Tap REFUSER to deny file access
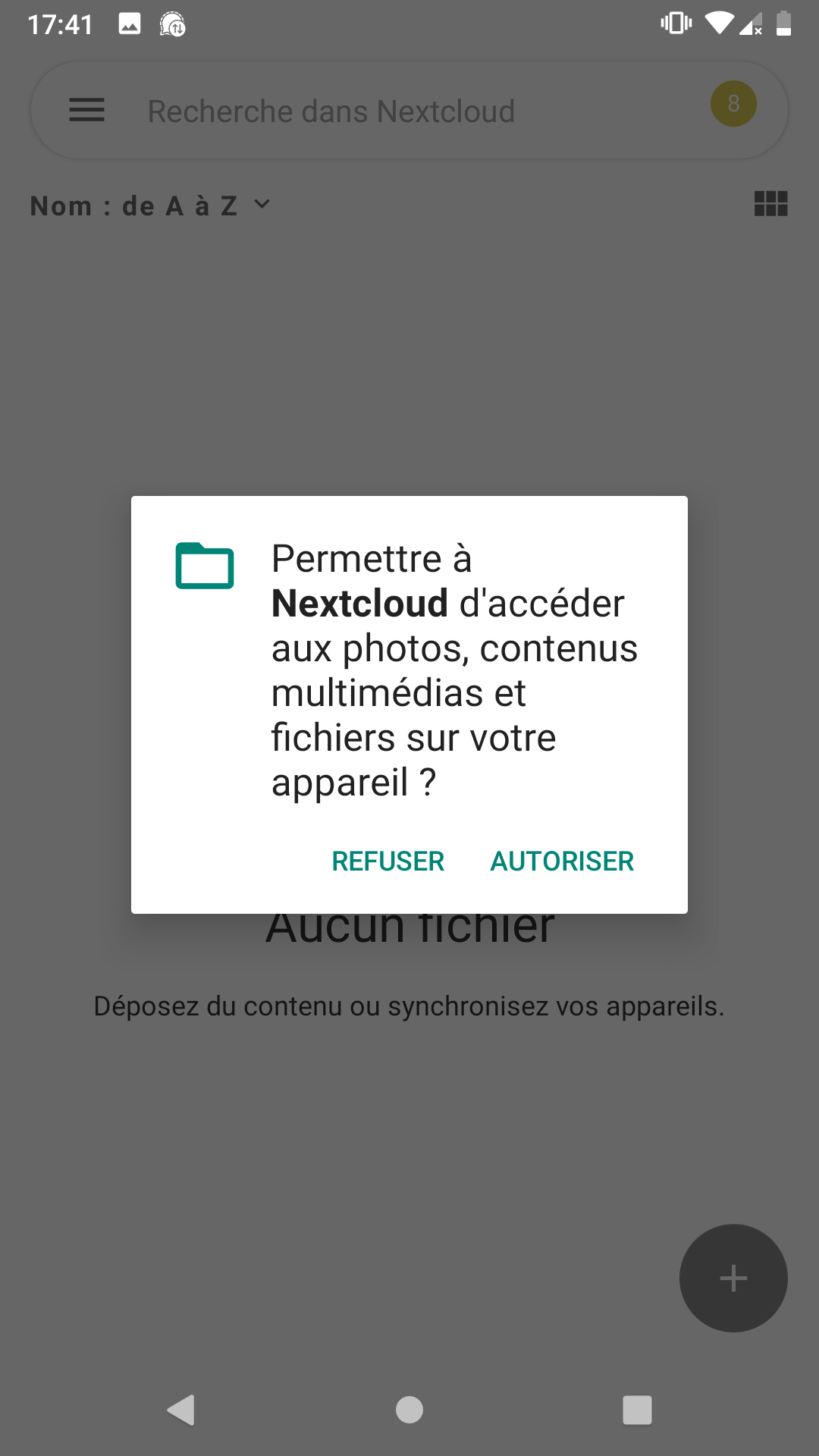Viewport: 819px width, 1456px height. [x=388, y=861]
